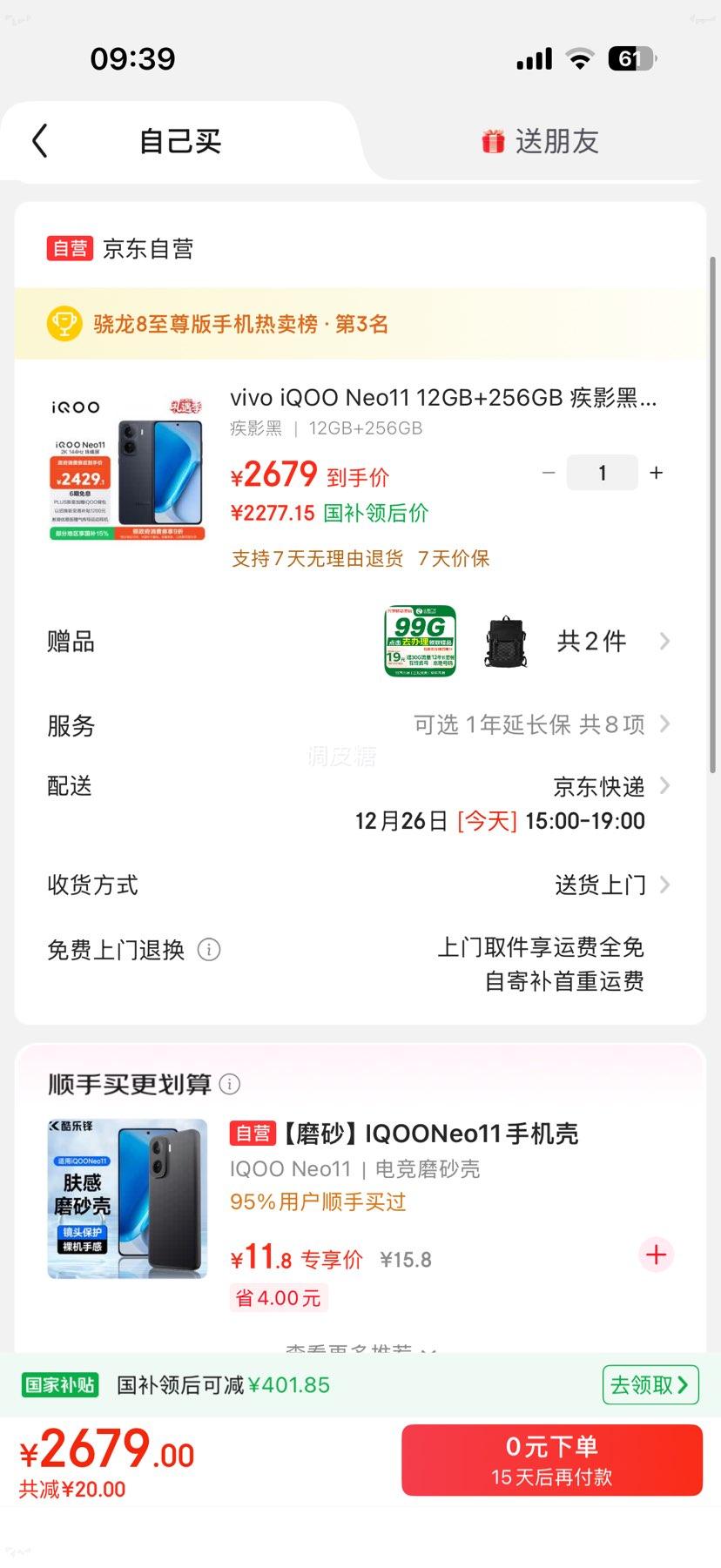Click 去领取 to claim the subsidy
Viewport: 721px width, 1568px height.
[650, 1384]
